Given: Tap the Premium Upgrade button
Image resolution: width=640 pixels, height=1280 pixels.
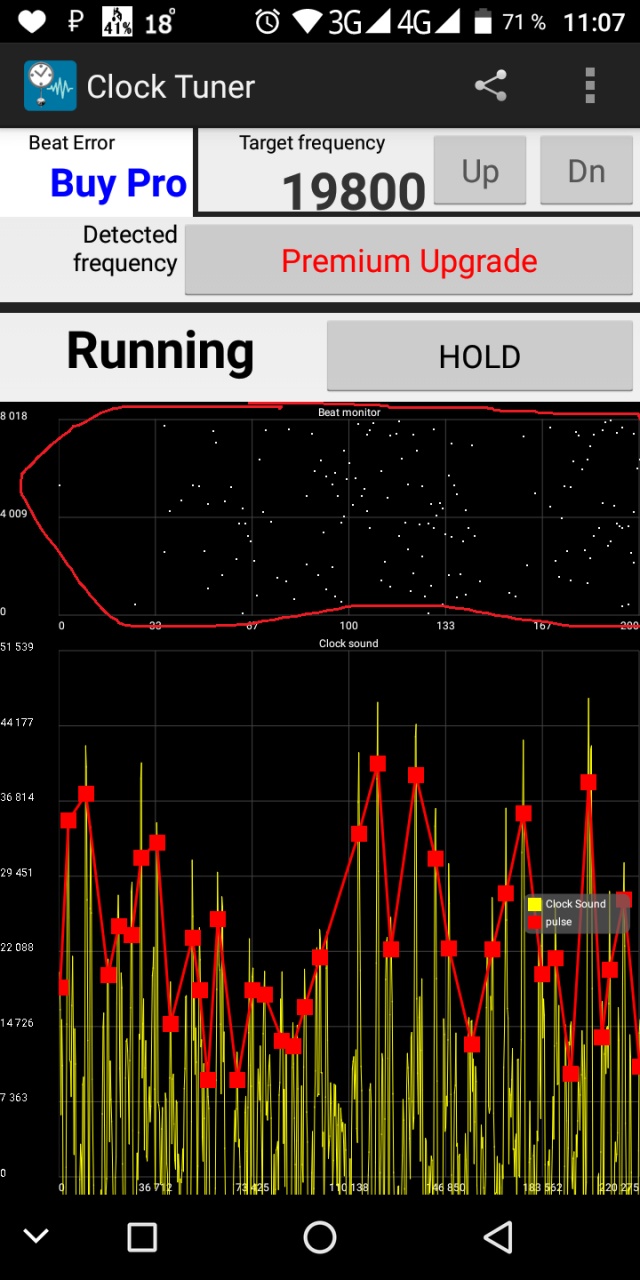Looking at the screenshot, I should point(409,261).
